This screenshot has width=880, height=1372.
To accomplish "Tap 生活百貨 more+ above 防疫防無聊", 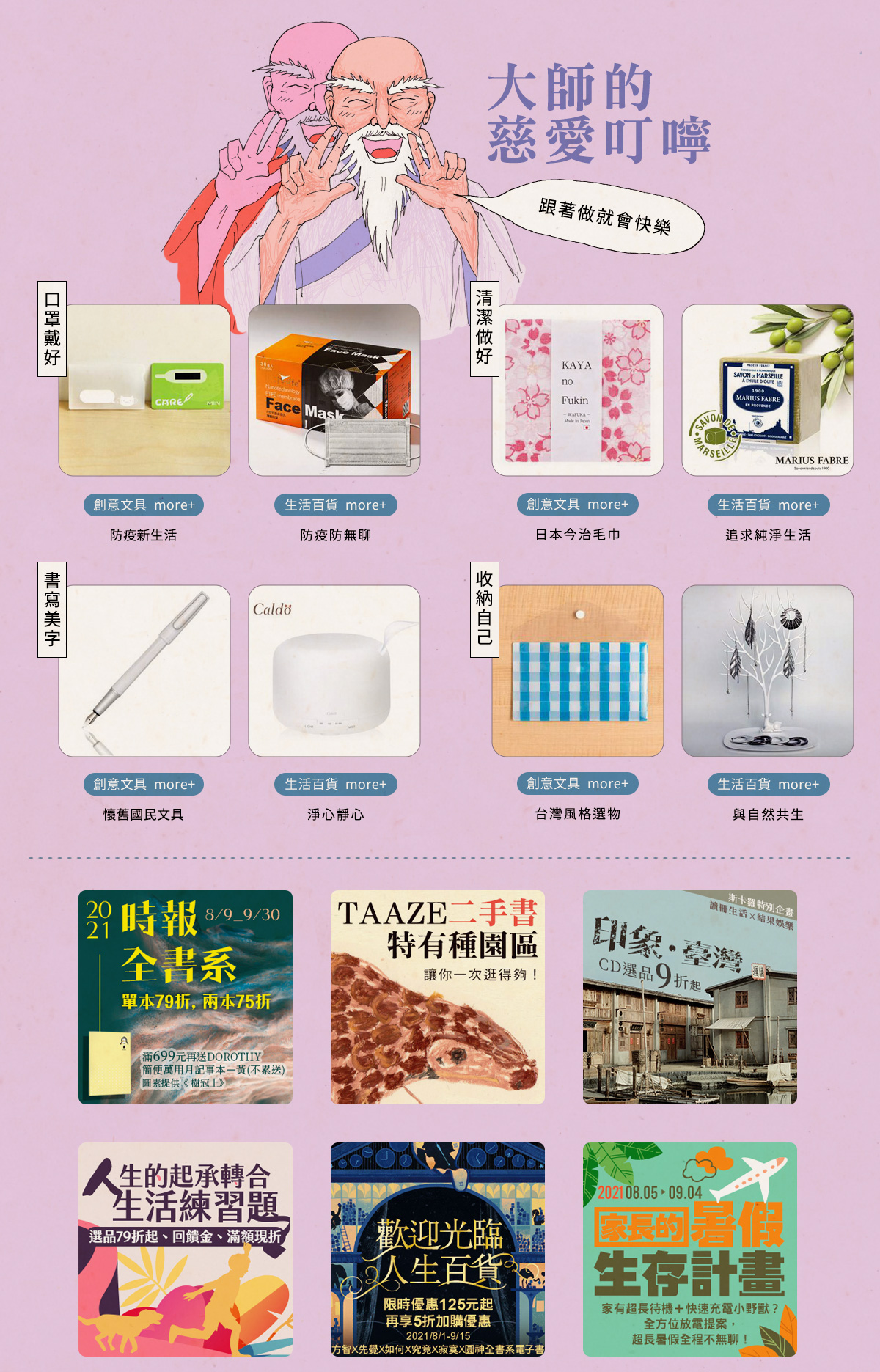I will coord(335,505).
